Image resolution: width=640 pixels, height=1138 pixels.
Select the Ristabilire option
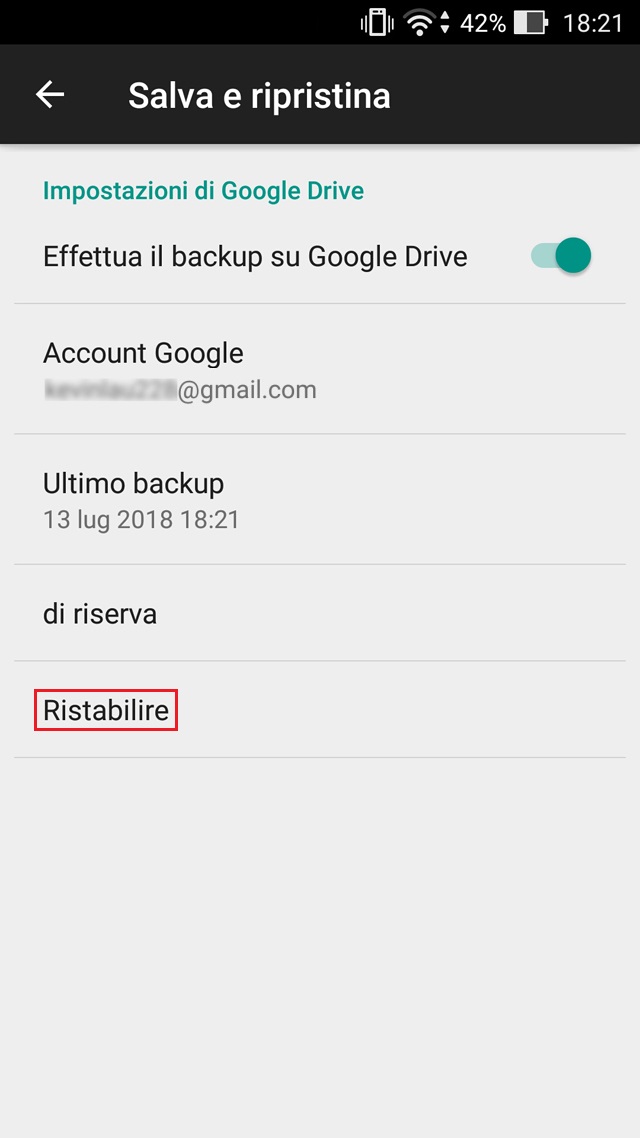pos(107,711)
